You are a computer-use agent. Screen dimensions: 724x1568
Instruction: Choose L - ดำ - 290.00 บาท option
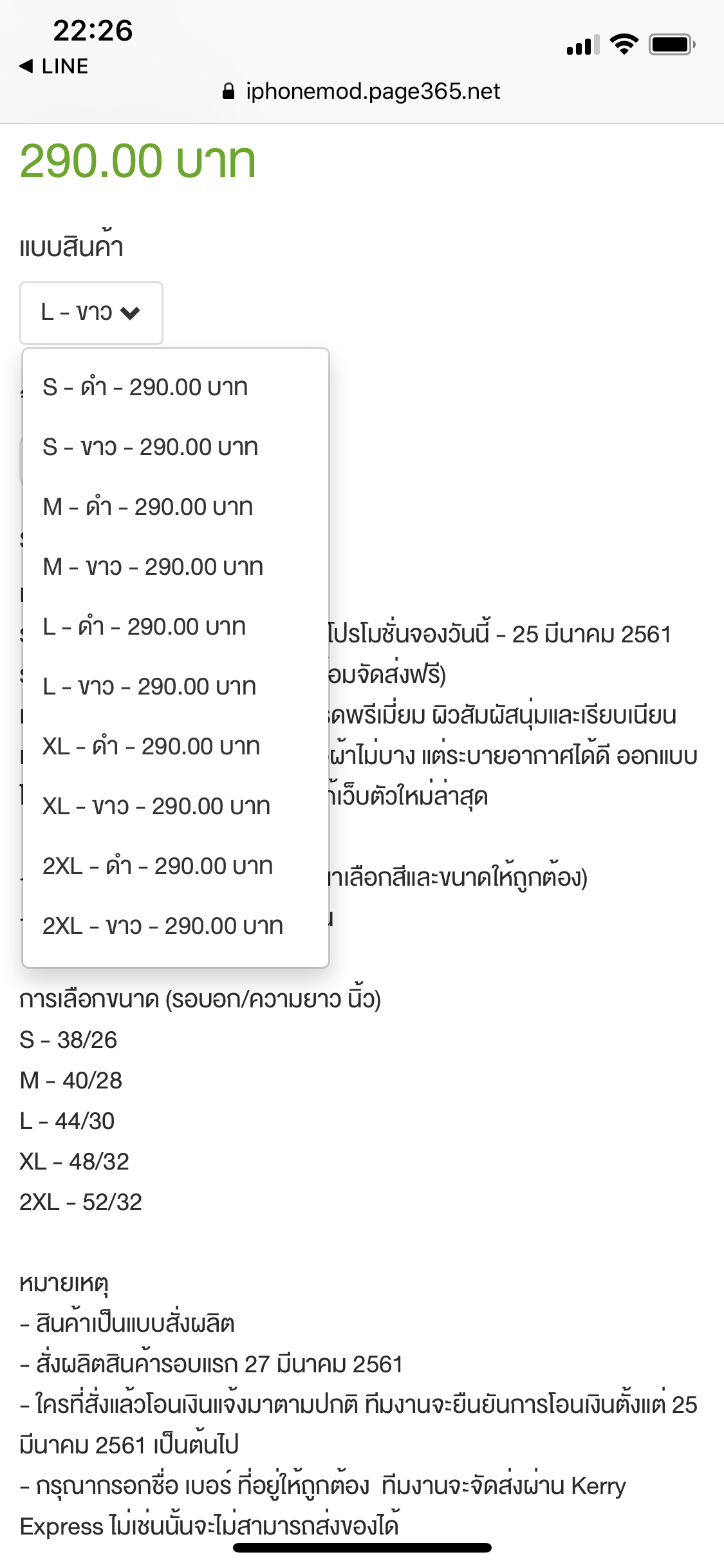[x=144, y=627]
